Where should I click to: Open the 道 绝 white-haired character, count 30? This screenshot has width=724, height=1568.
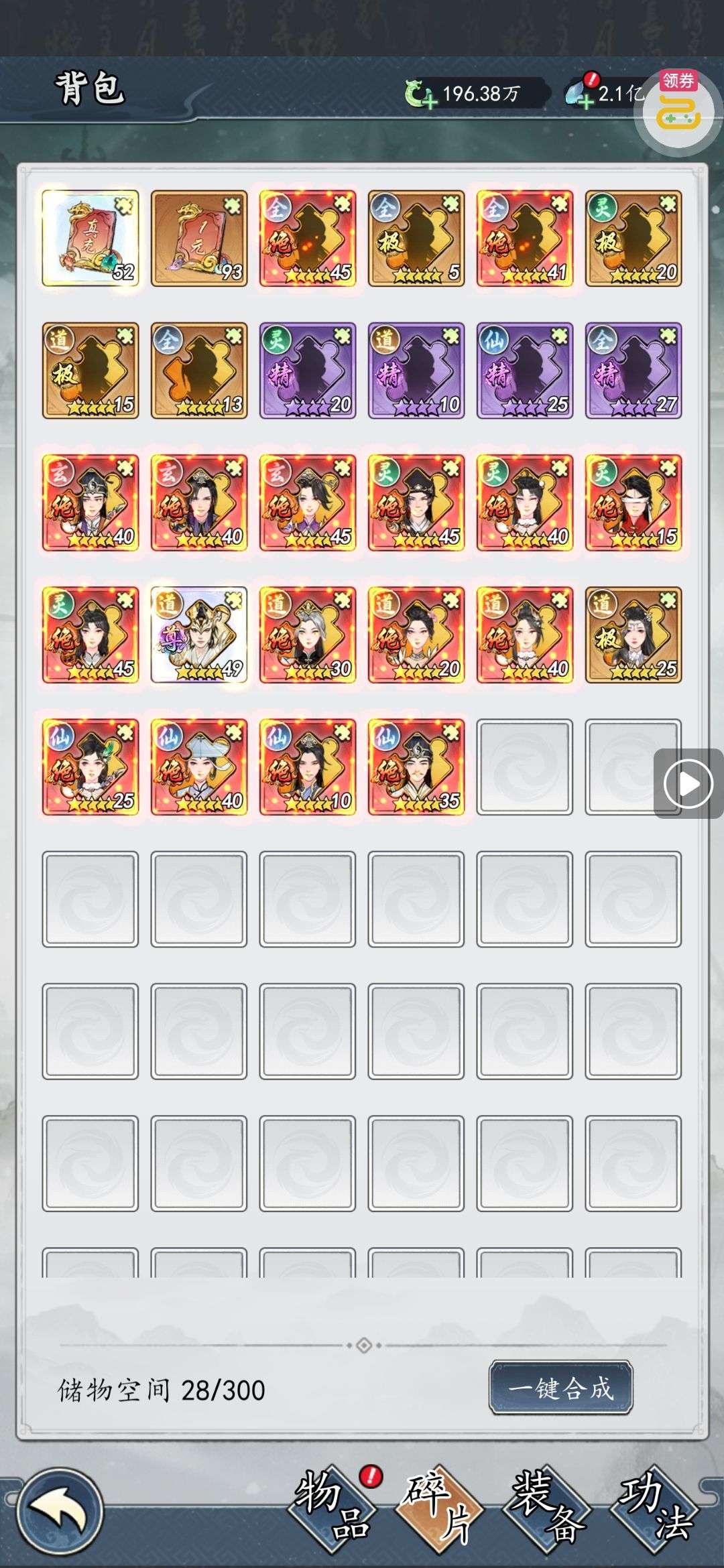click(x=308, y=635)
